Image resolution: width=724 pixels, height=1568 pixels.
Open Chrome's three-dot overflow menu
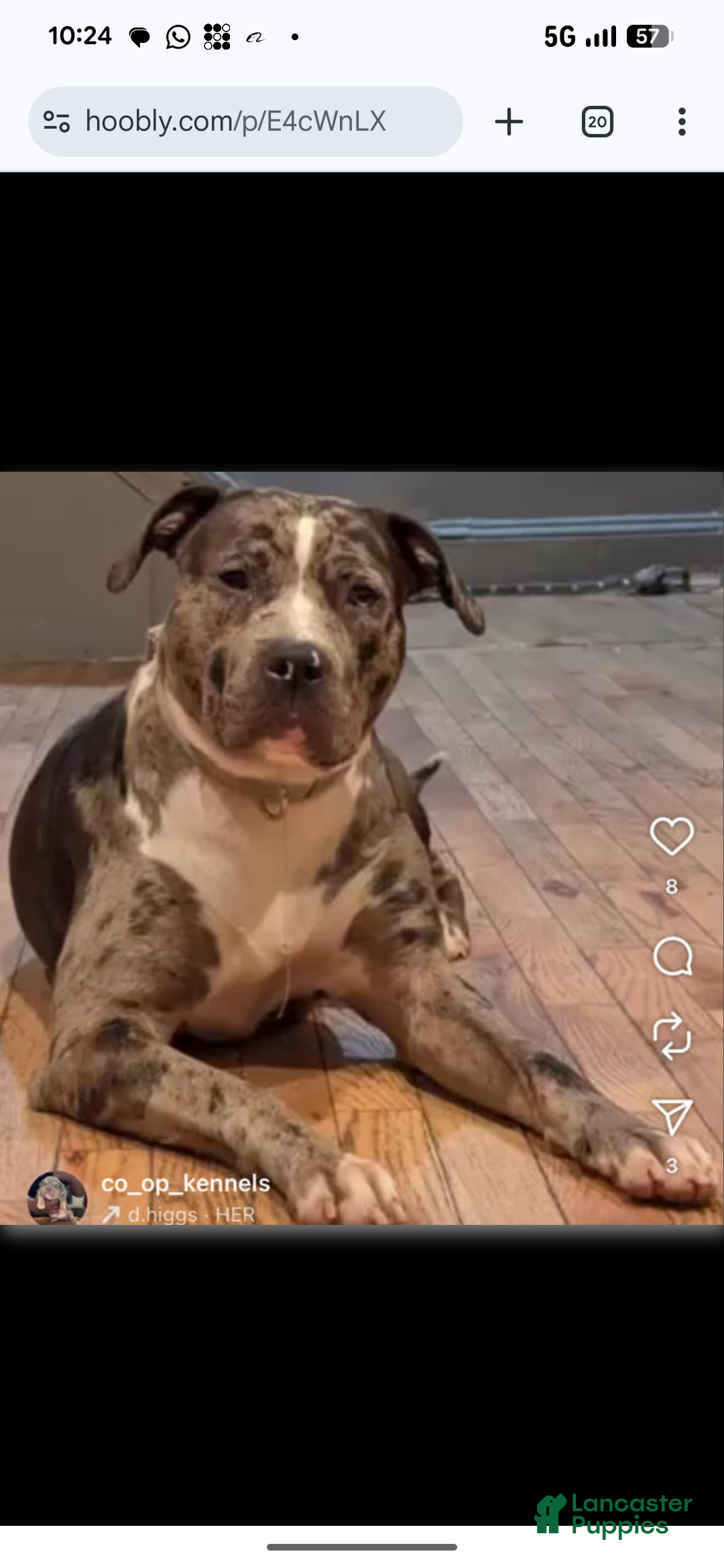[681, 121]
